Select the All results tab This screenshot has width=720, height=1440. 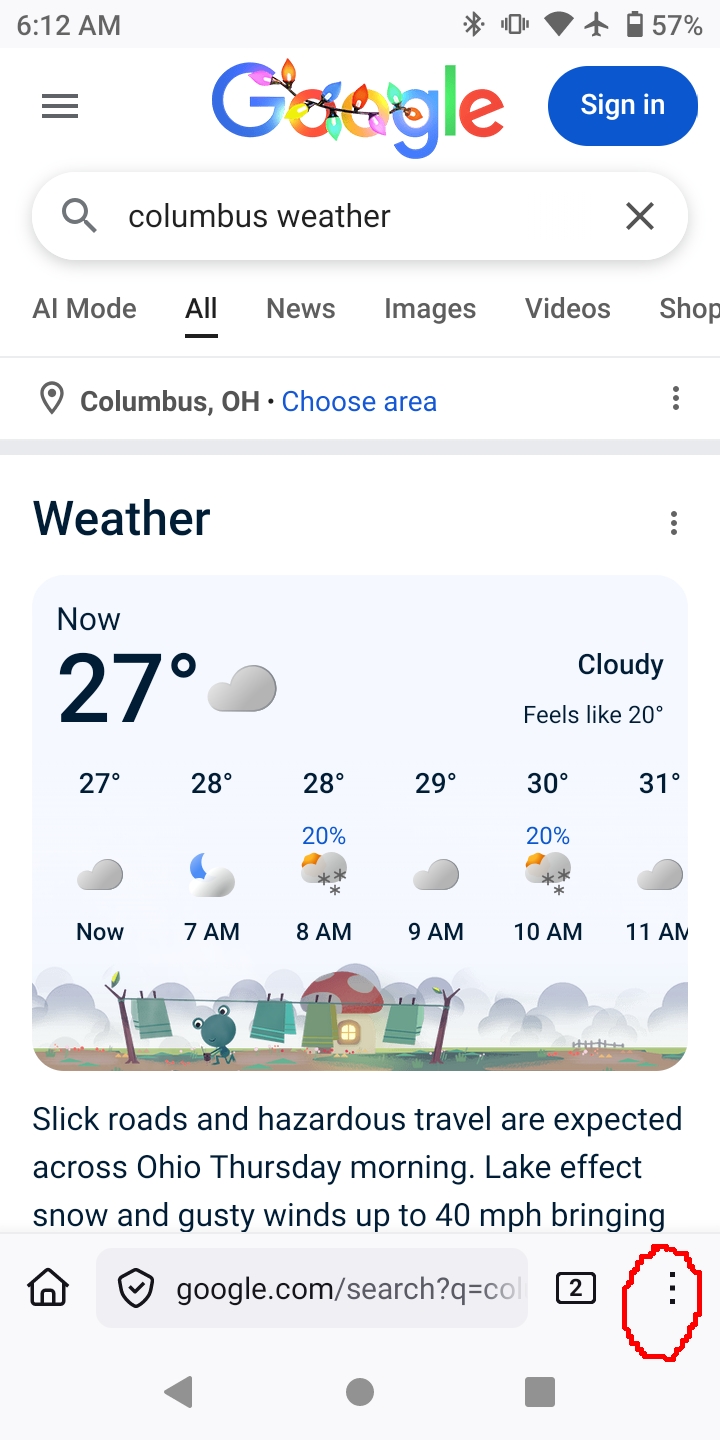click(x=201, y=308)
